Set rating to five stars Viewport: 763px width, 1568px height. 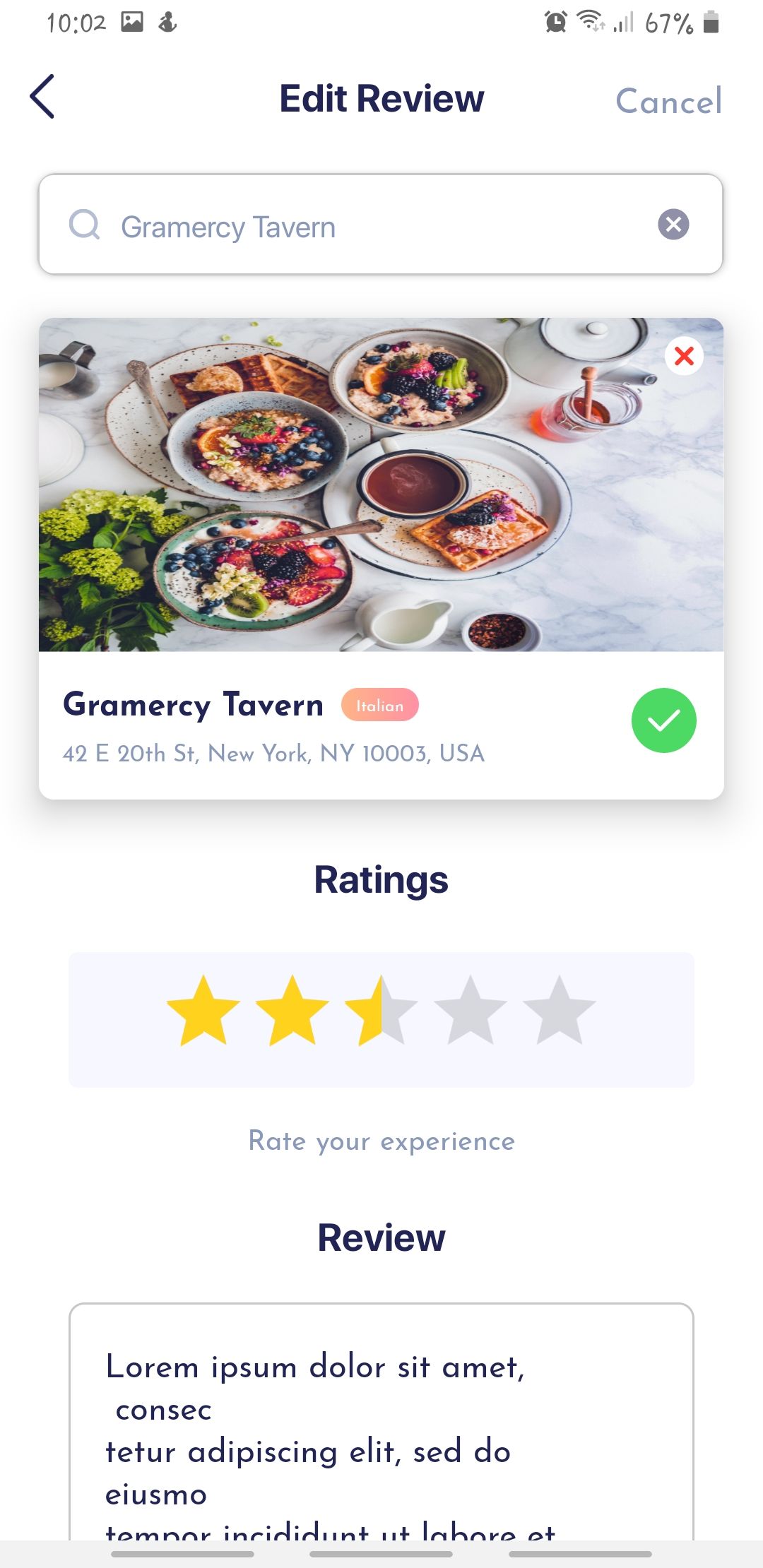tap(560, 1011)
